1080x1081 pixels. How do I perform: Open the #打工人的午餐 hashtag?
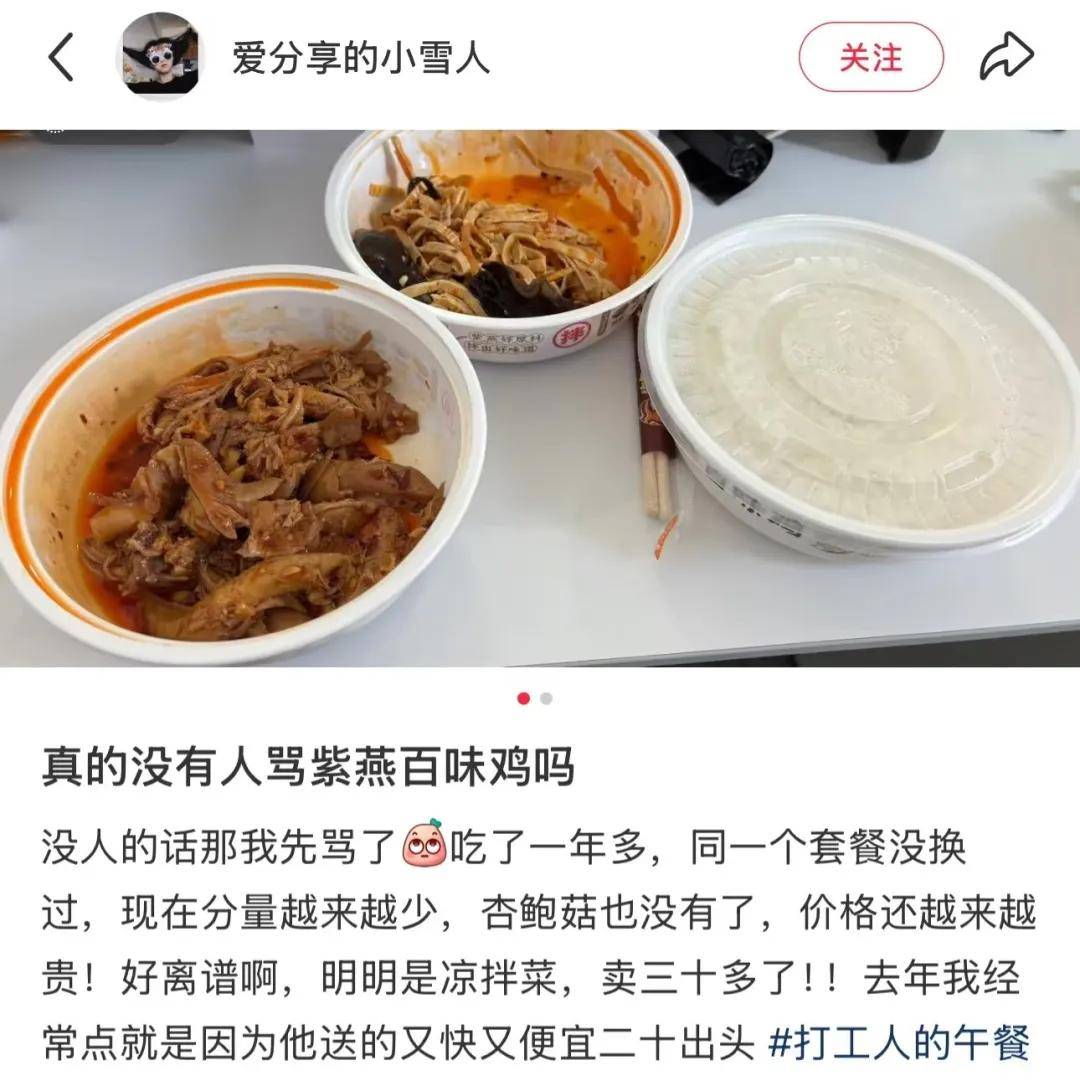899,1045
